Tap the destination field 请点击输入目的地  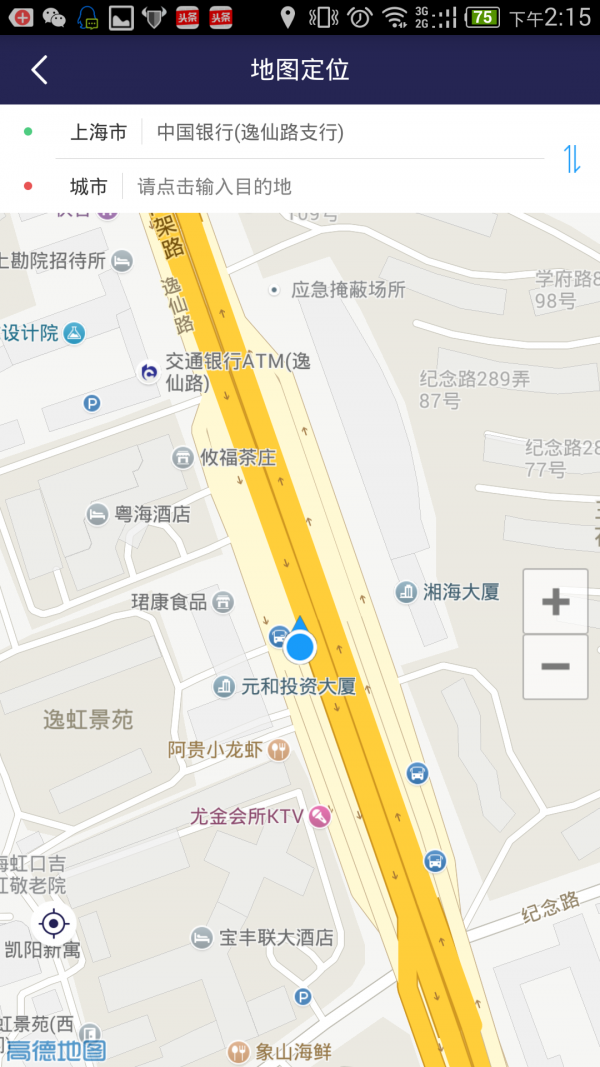(215, 186)
